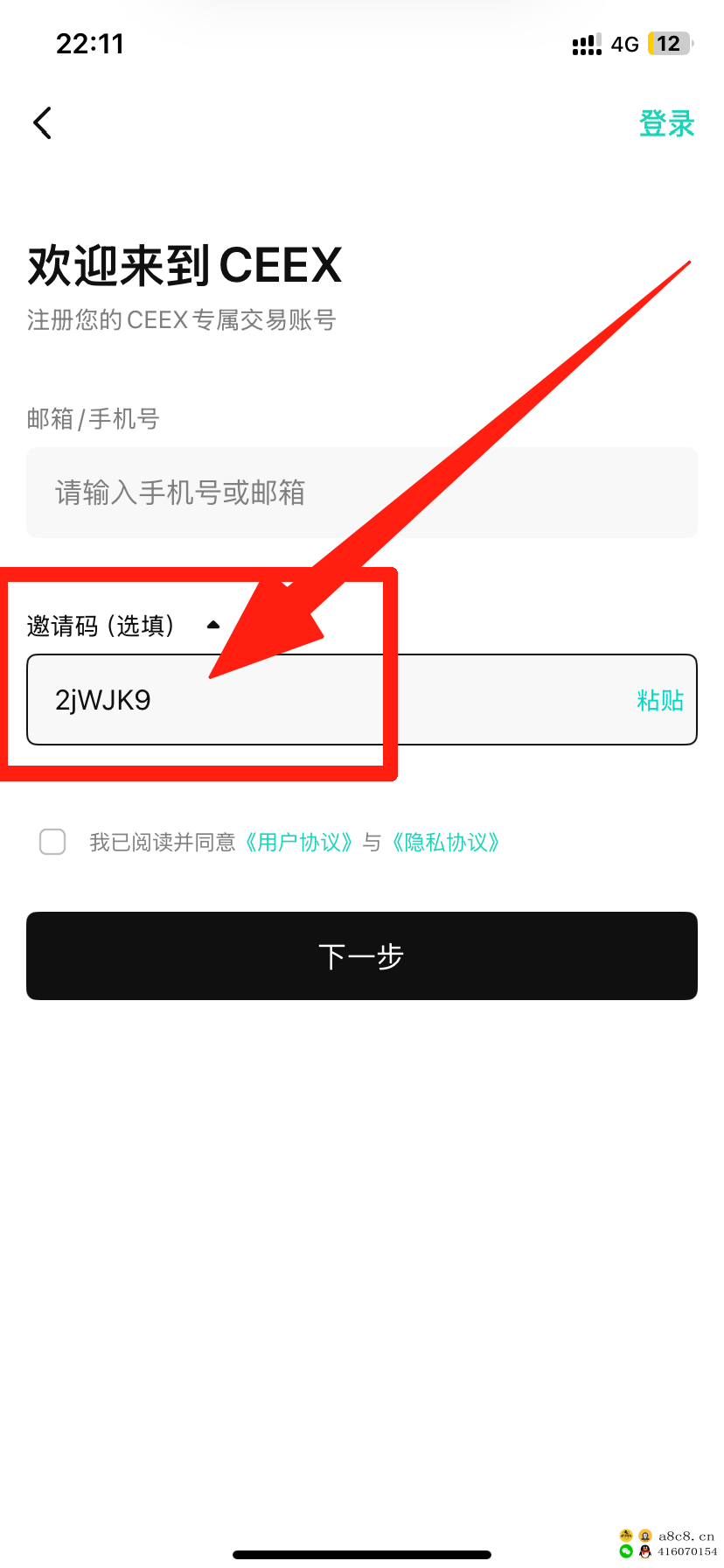Check the 我已阅读并同意 agreement checkbox

click(x=52, y=842)
